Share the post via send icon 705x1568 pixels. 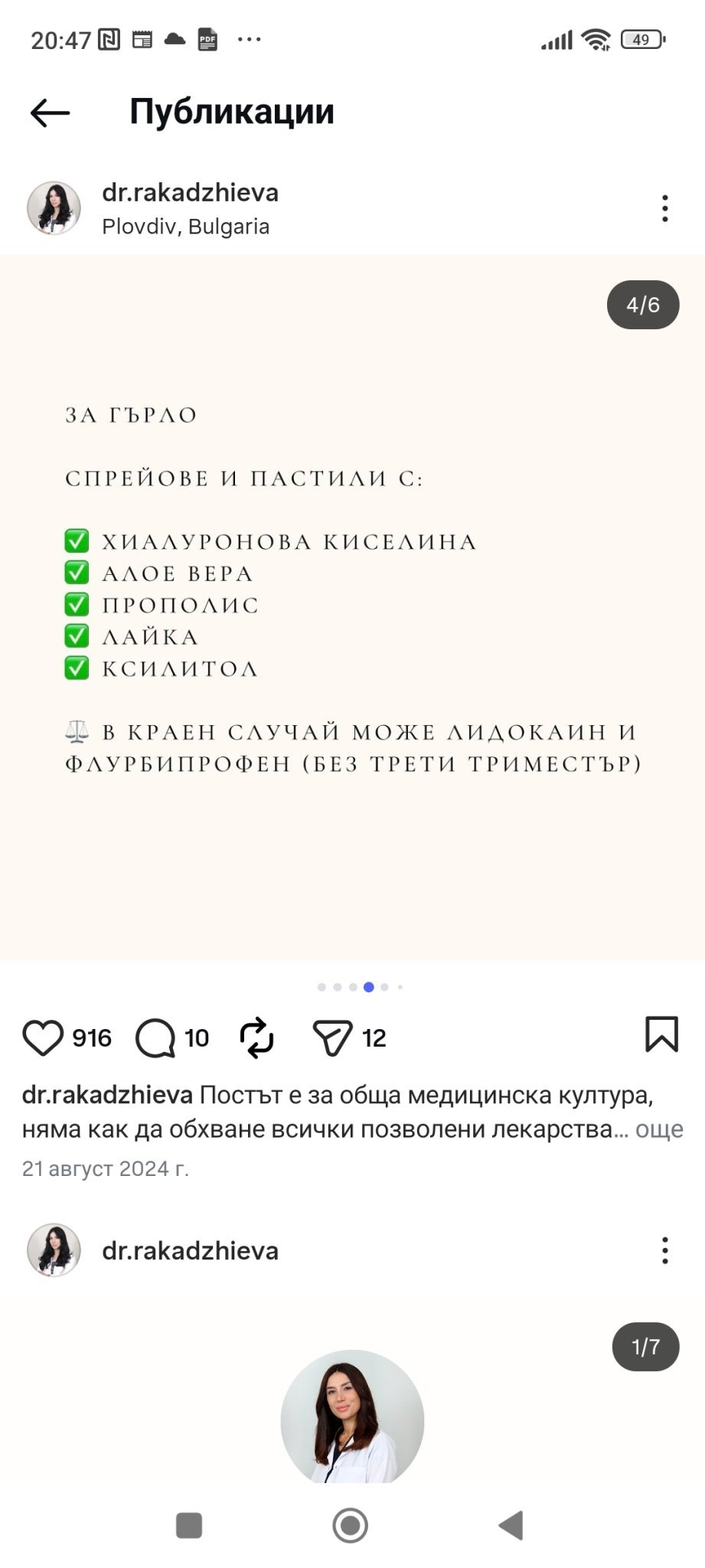[332, 1038]
